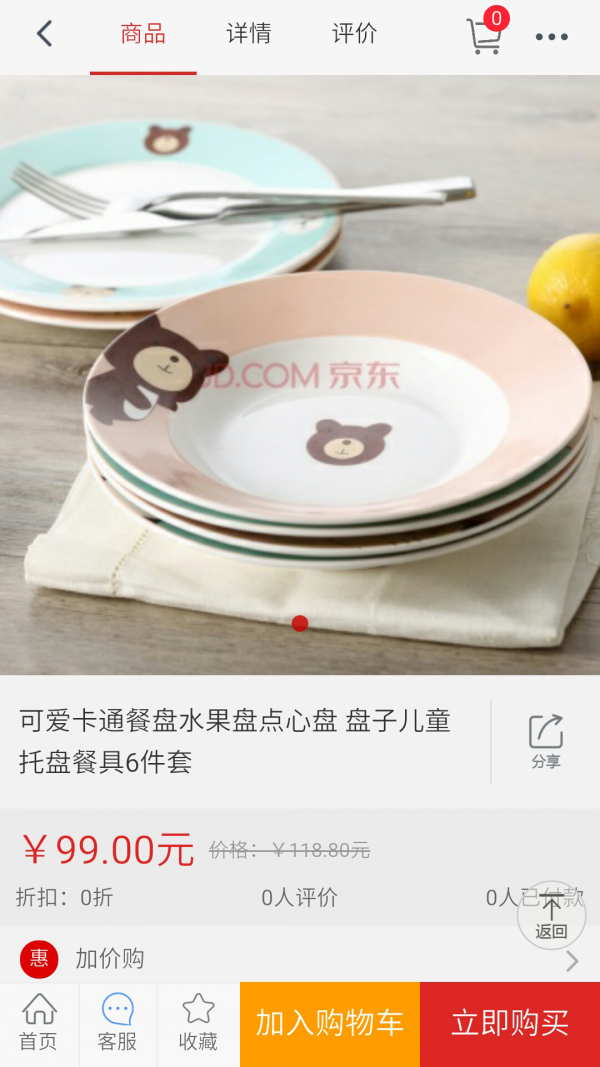Open the 加价购 promotion row
This screenshot has height=1067, width=600.
pos(300,959)
